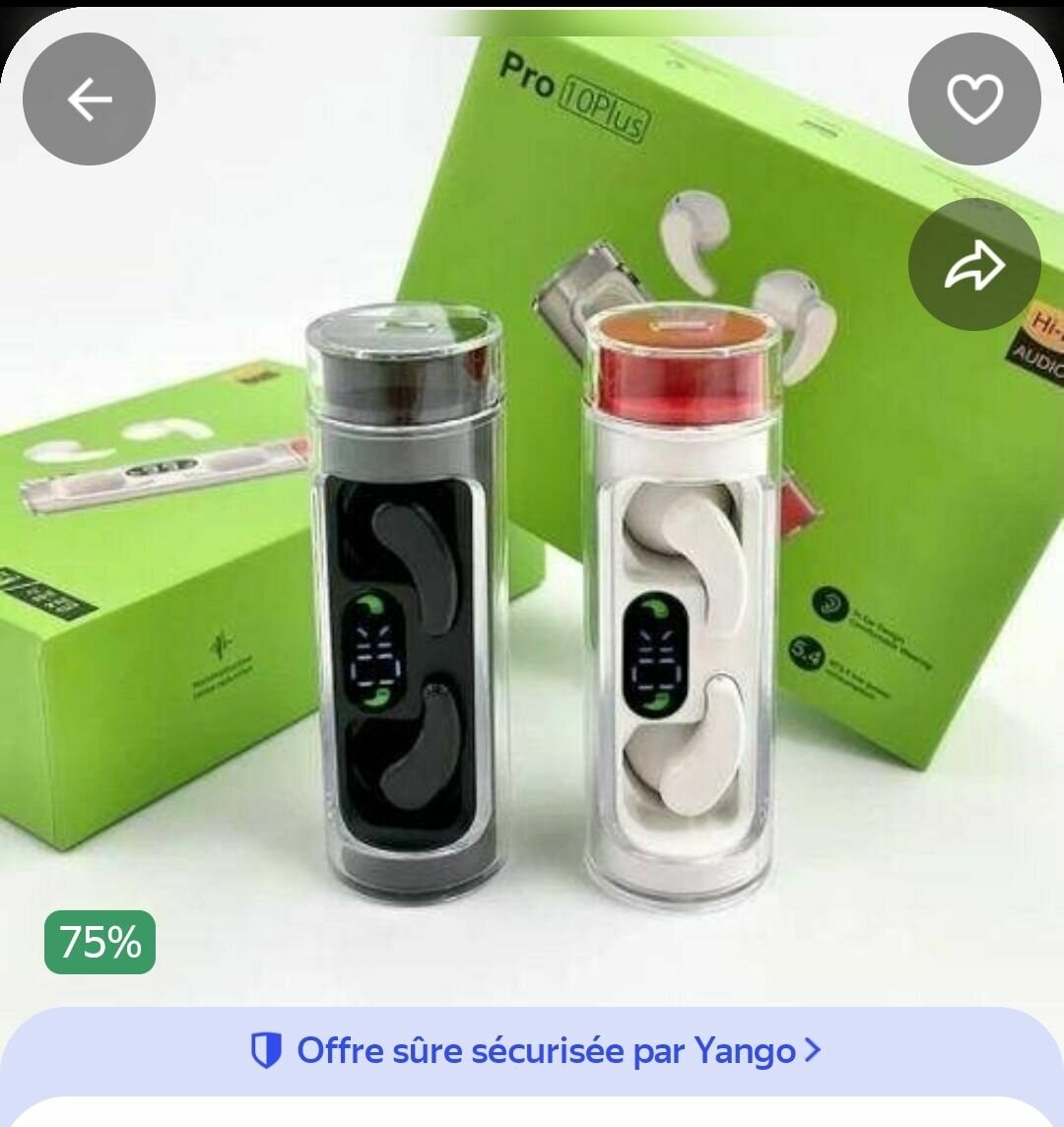The image size is (1064, 1127).
Task: Go back to the previous screen
Action: pyautogui.click(x=89, y=99)
